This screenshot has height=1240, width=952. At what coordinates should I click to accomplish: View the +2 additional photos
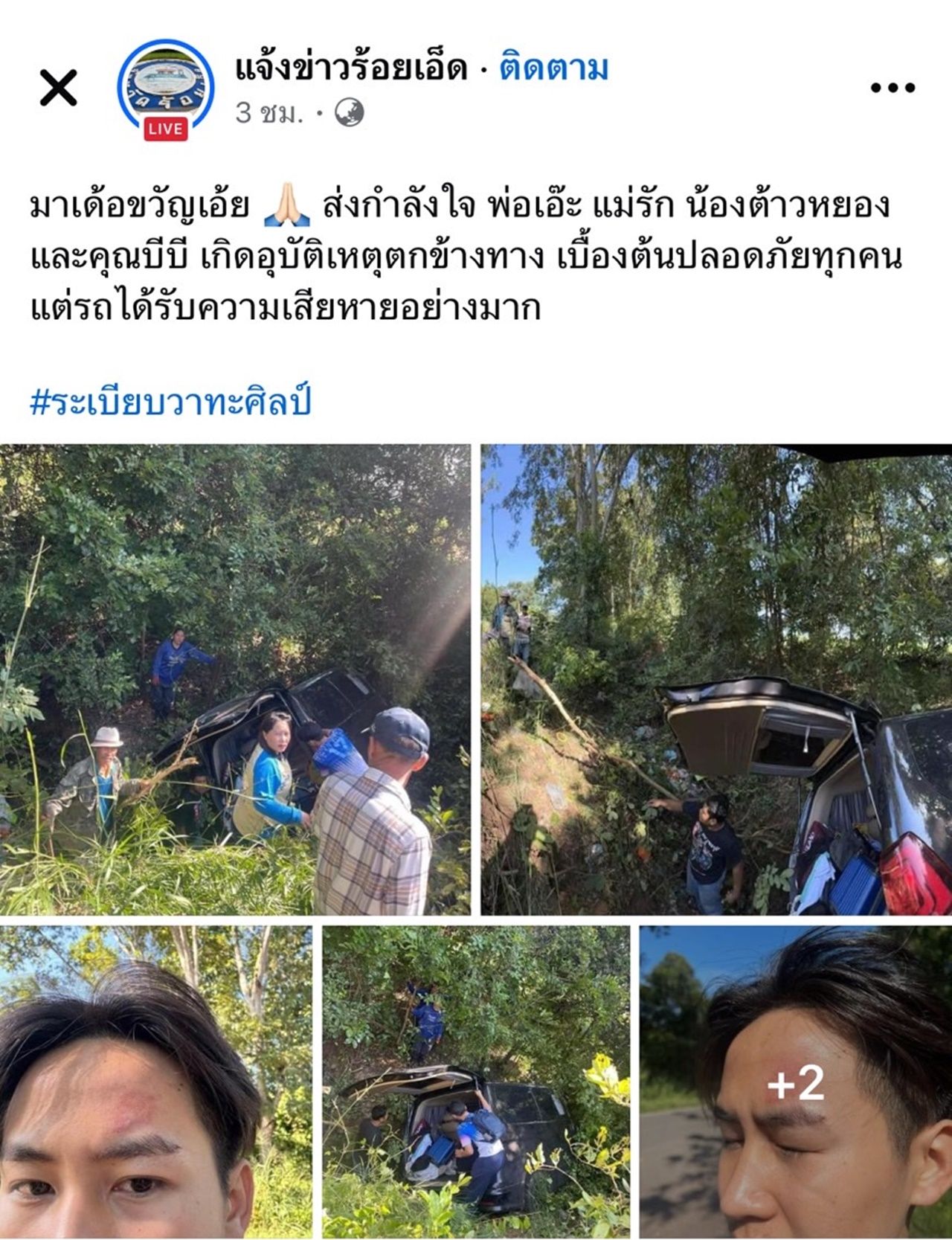(x=796, y=1082)
